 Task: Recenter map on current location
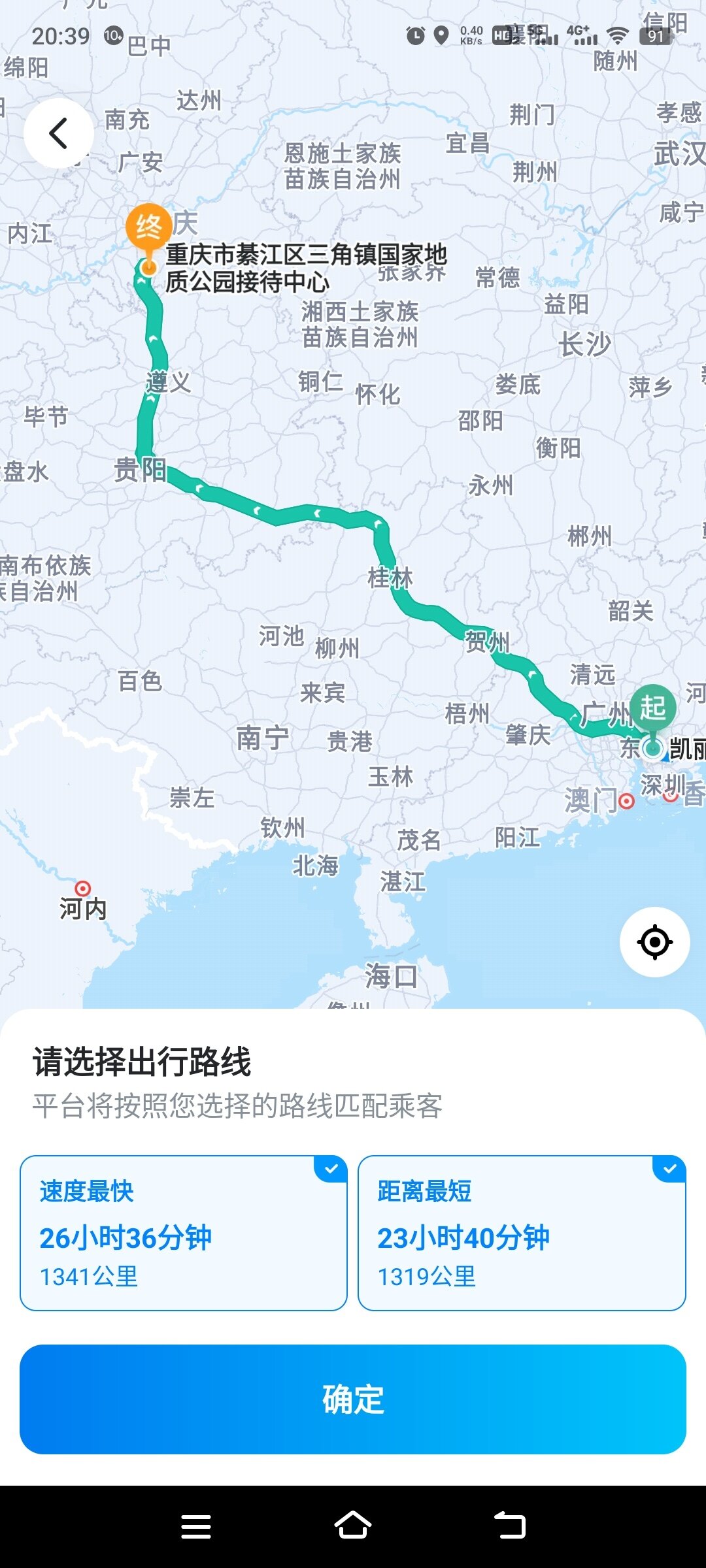point(654,942)
